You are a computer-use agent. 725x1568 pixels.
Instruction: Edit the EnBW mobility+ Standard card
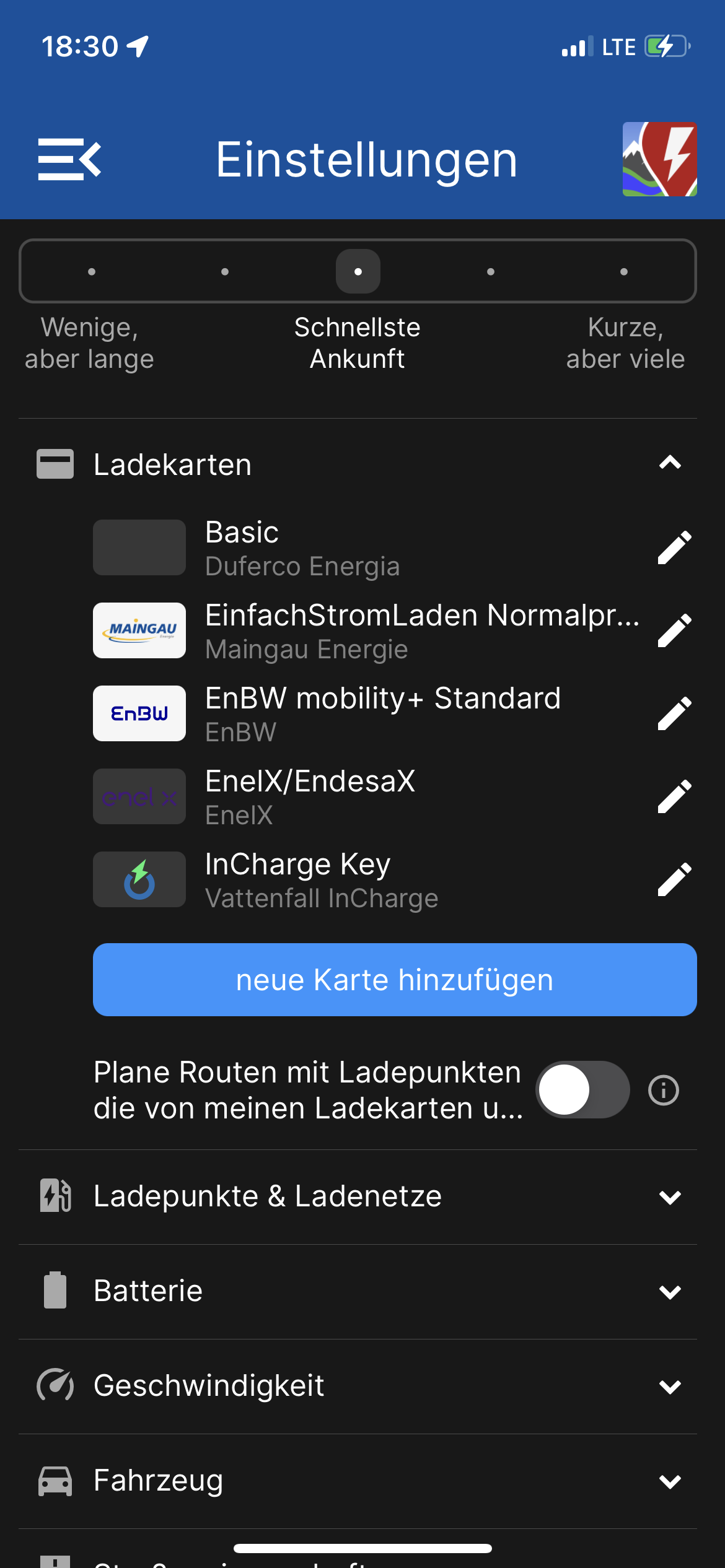tap(674, 713)
